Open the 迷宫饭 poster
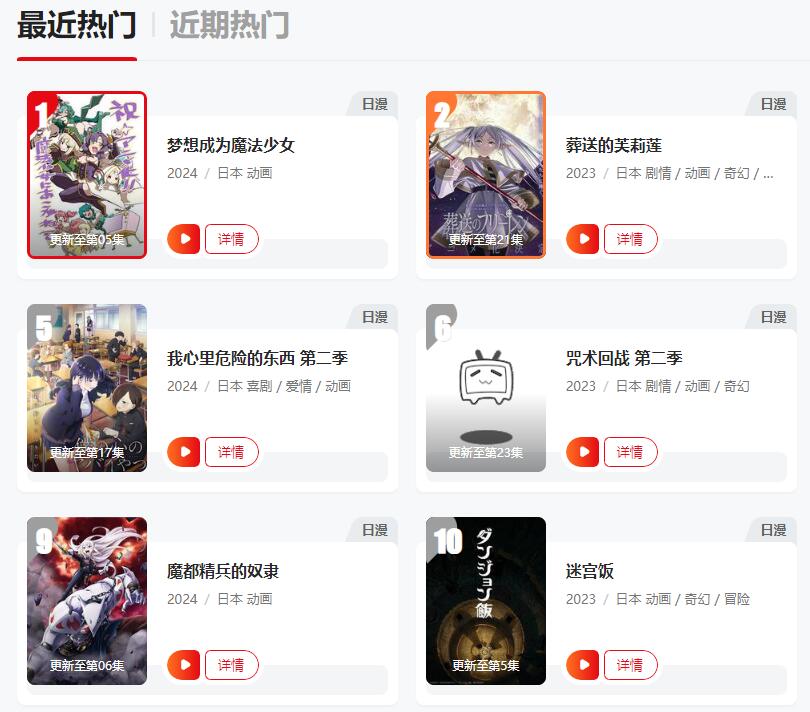This screenshot has height=712, width=810. click(485, 601)
